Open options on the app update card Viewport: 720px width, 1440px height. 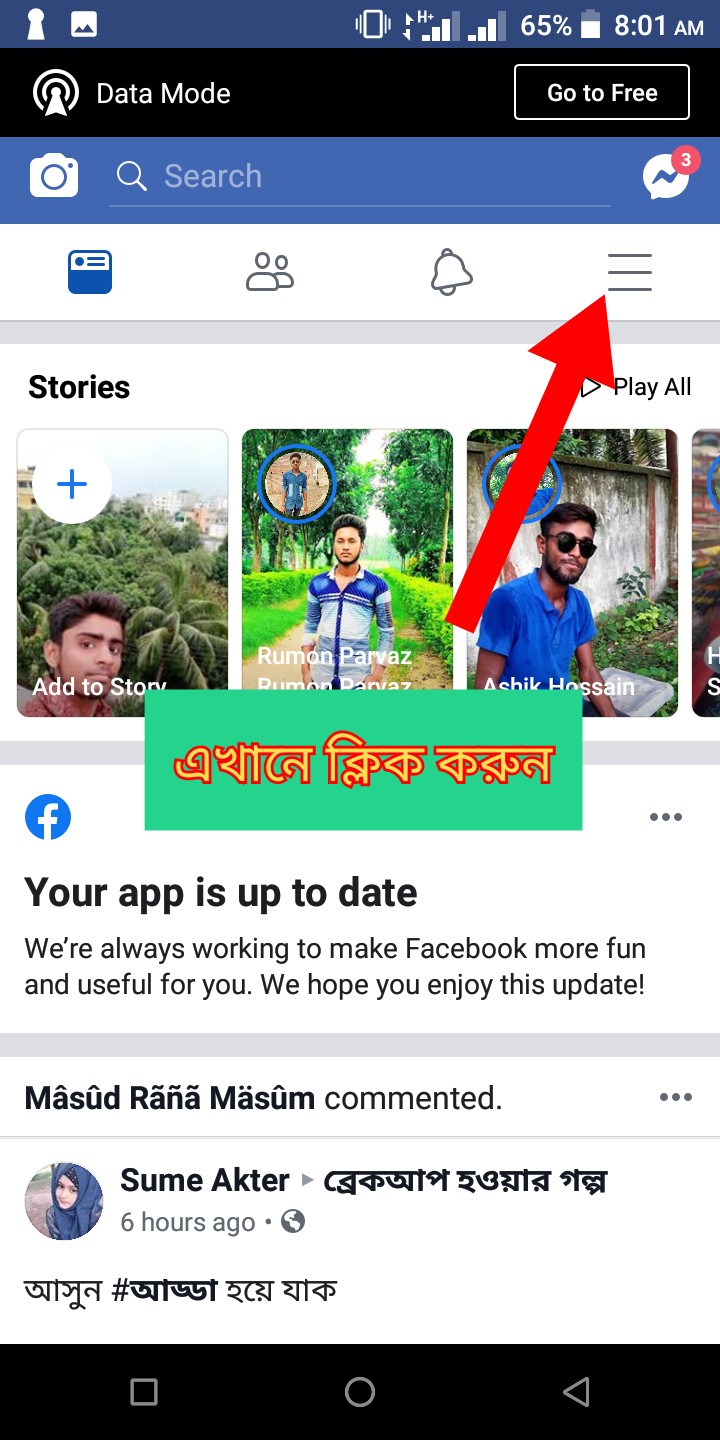tap(666, 817)
